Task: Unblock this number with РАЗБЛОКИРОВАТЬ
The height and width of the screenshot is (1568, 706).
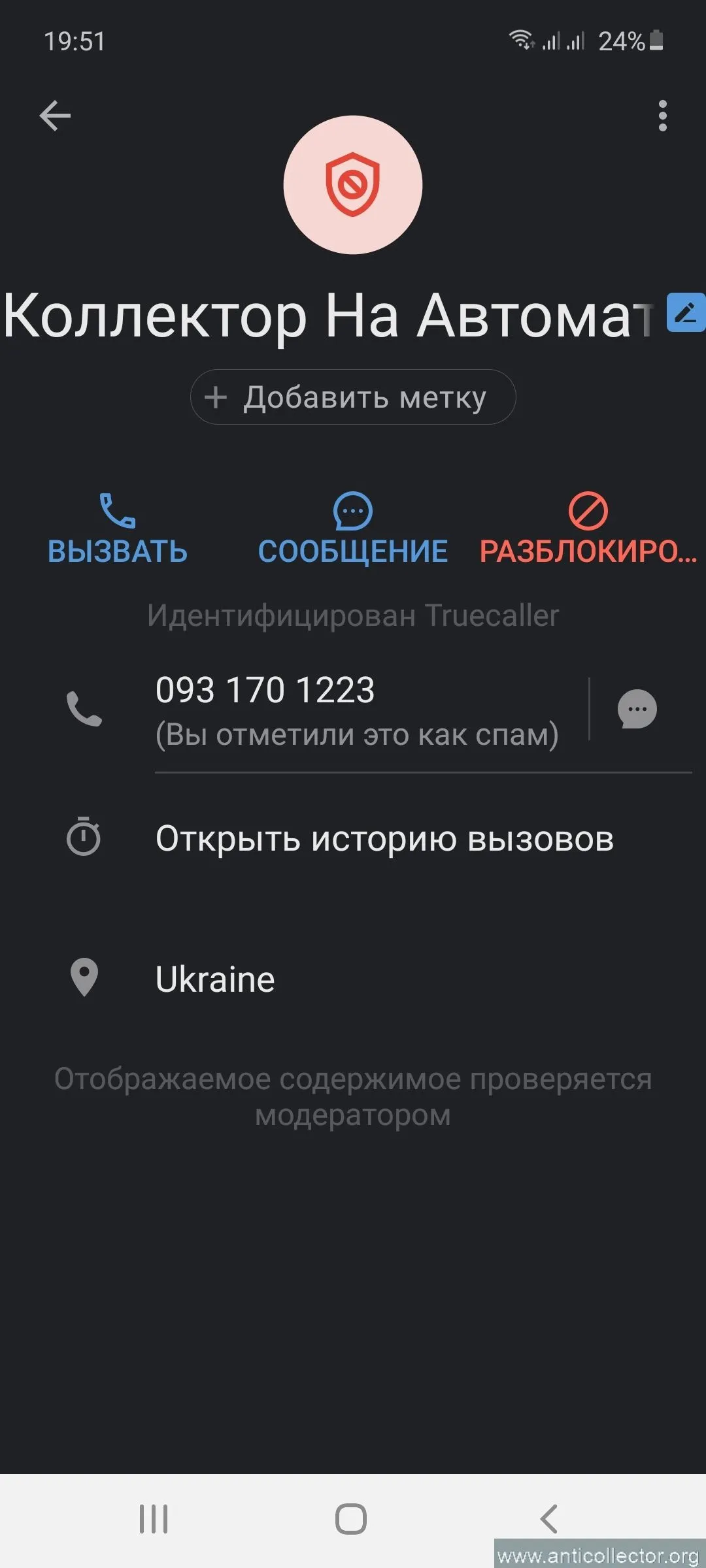Action: click(x=588, y=529)
